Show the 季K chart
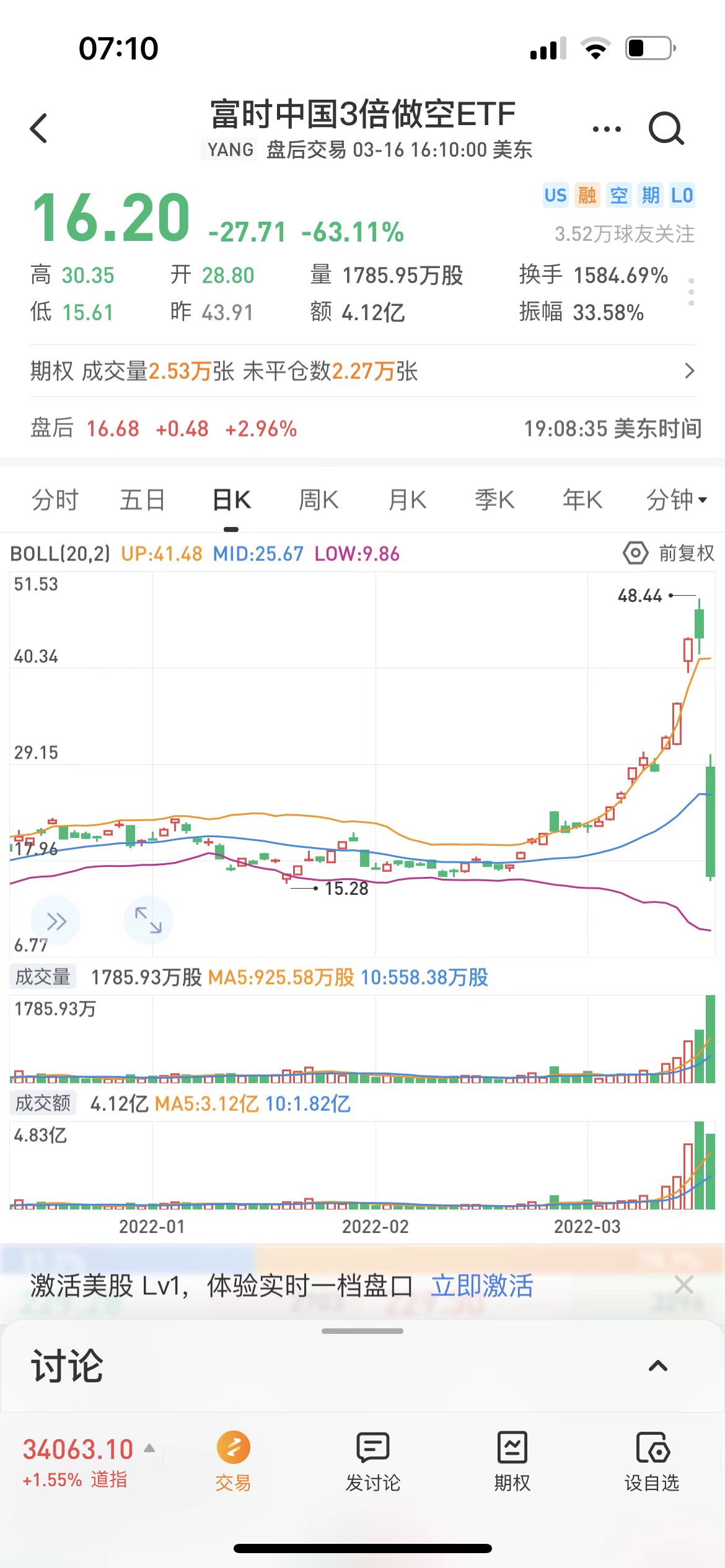The image size is (725, 1568). click(494, 500)
